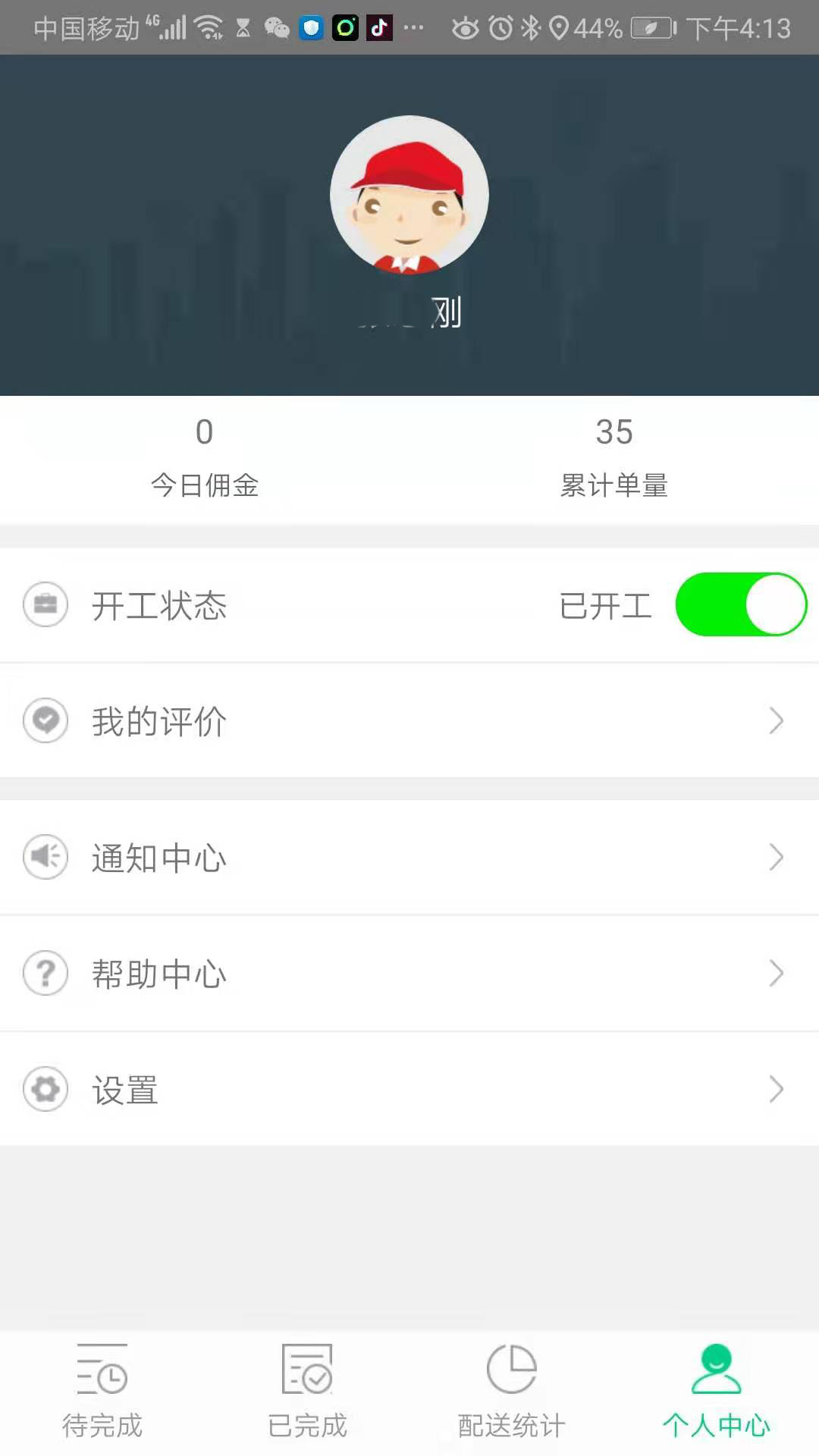Open 通知中心 notification center
819x1456 pixels.
409,858
